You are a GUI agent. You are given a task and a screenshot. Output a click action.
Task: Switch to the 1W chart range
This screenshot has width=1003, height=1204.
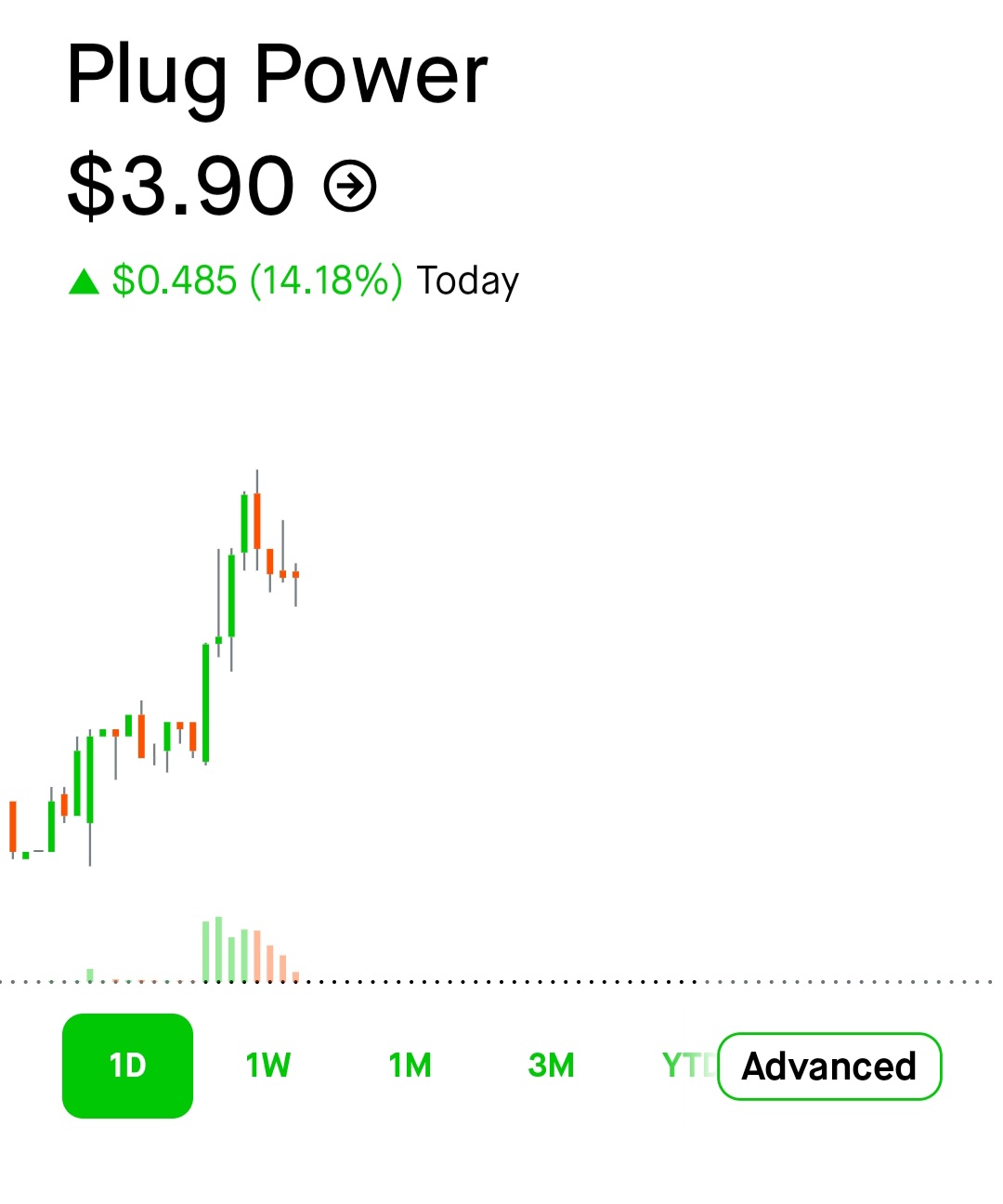[268, 1066]
